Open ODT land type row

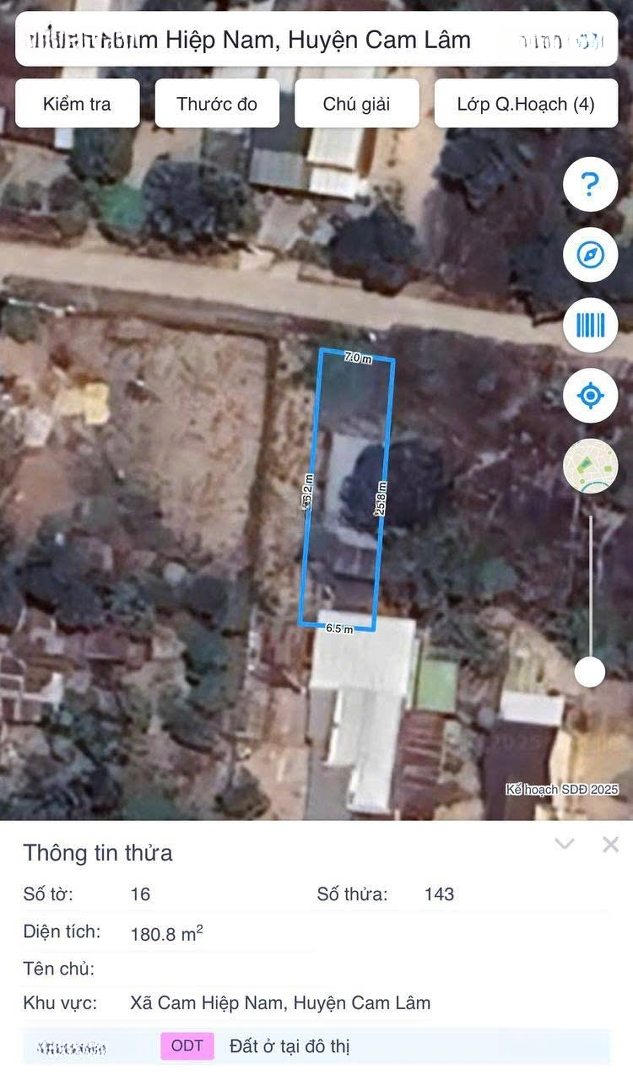(x=316, y=1047)
